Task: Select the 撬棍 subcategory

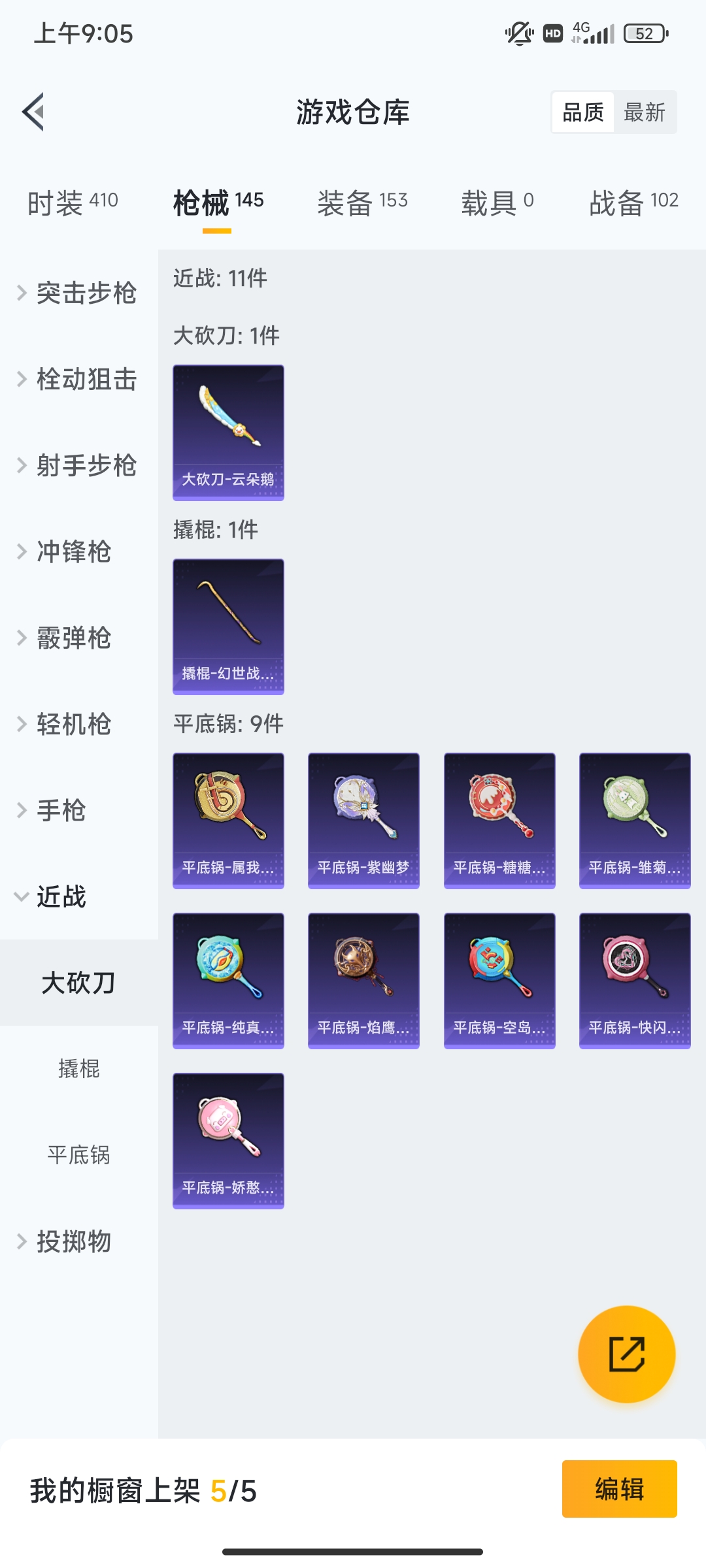Action: point(78,1068)
